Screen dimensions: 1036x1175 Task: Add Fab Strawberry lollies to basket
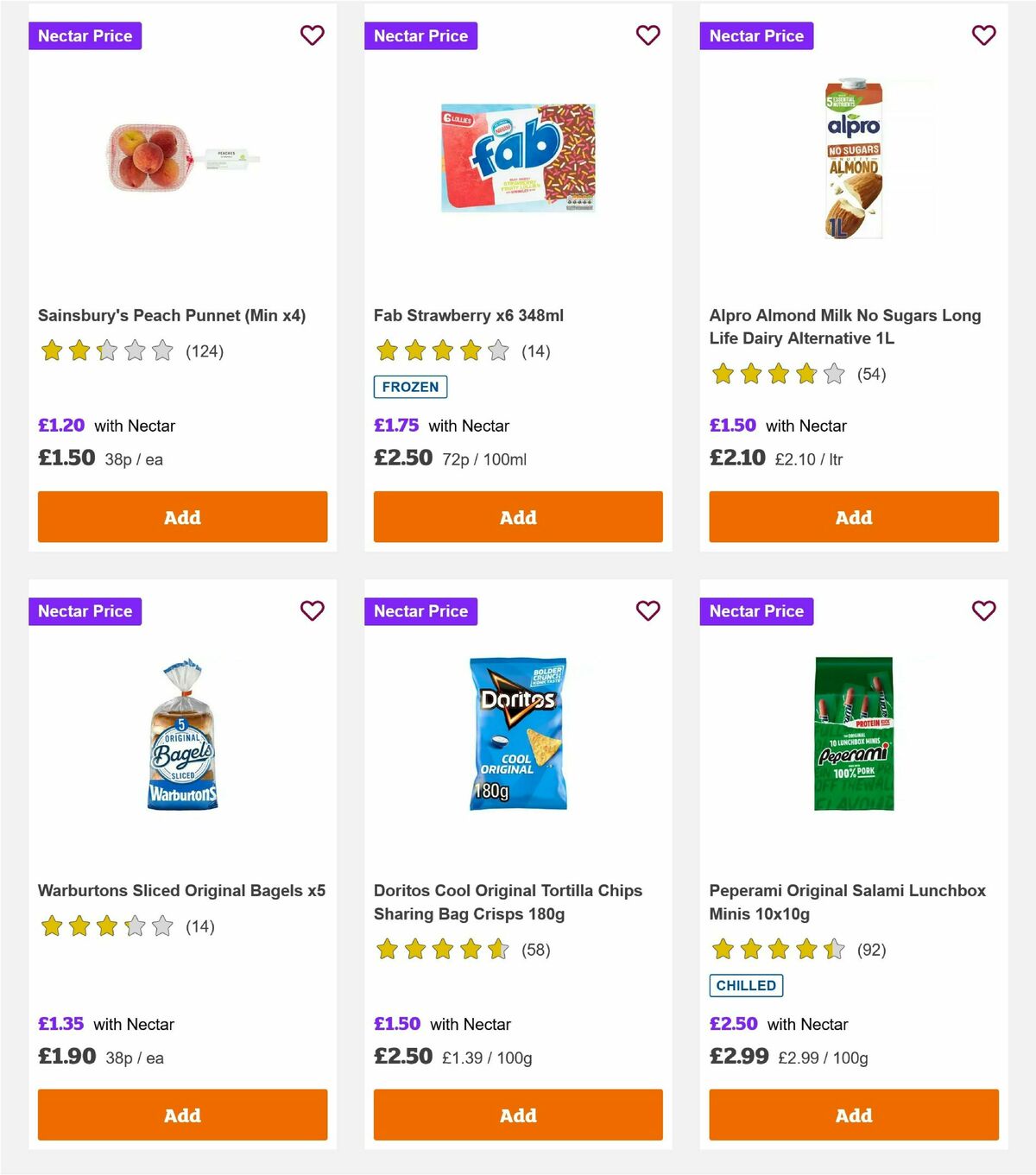[517, 516]
